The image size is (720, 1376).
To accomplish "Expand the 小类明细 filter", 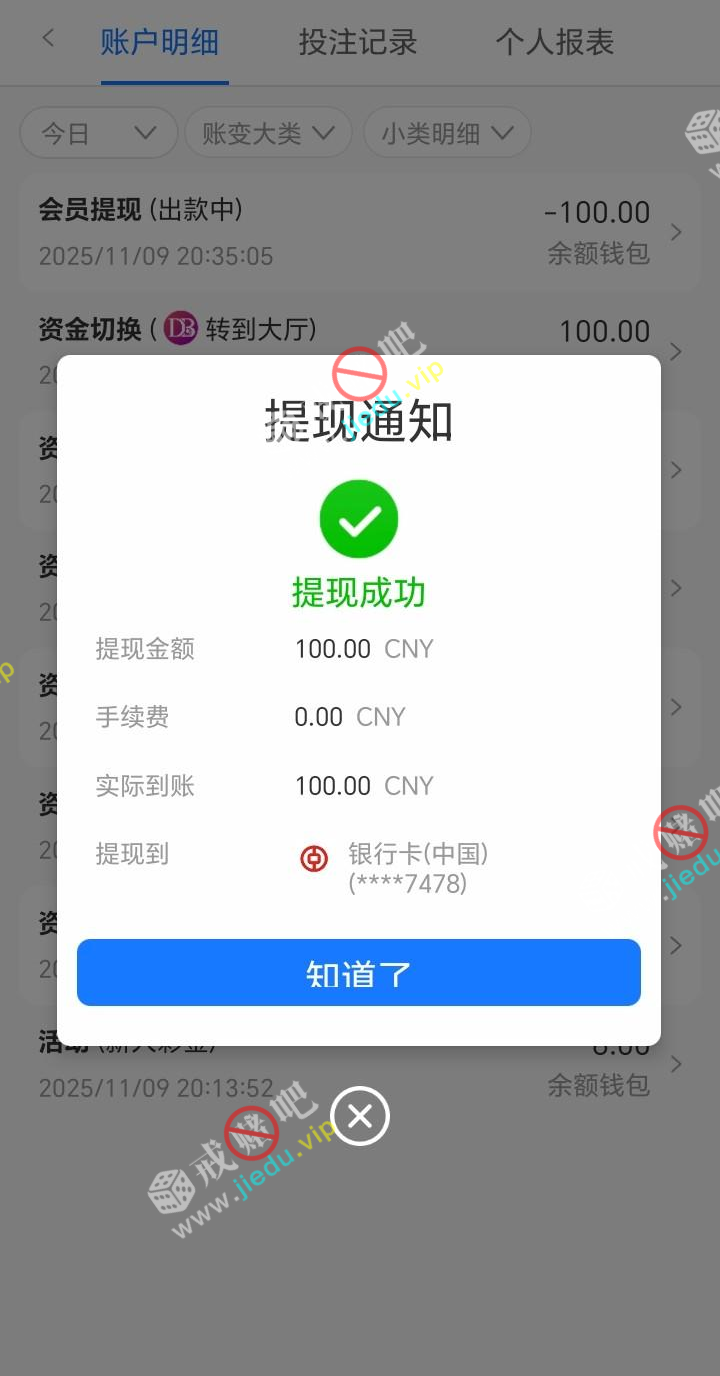I will 447,133.
